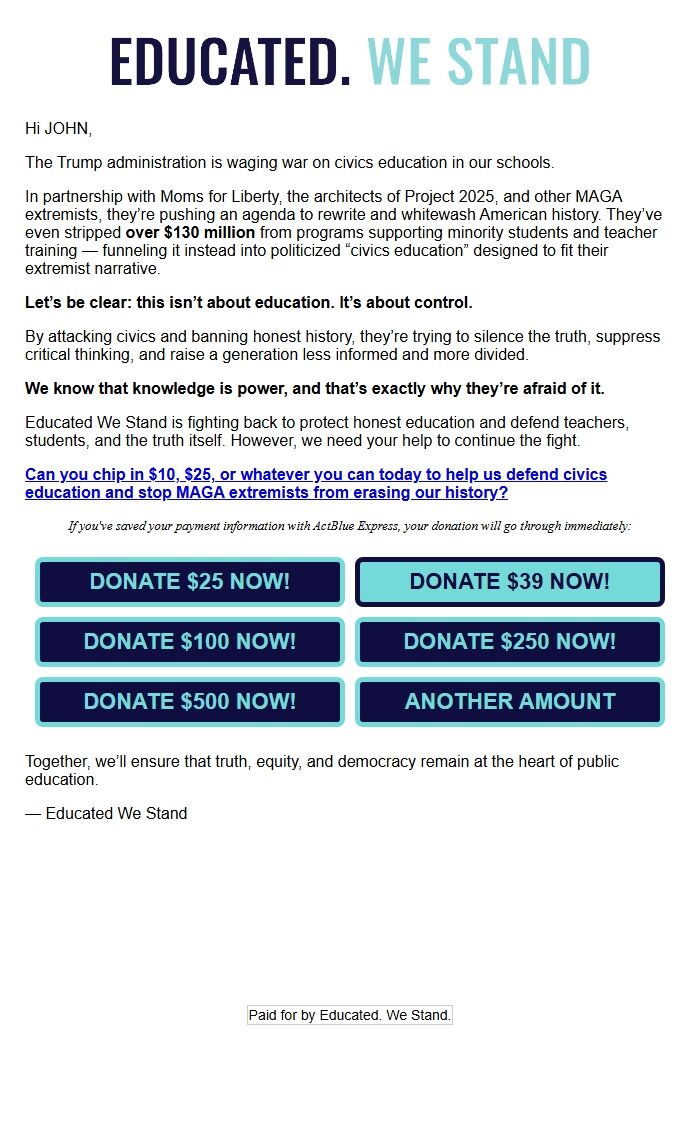The image size is (700, 1126).
Task: Choose the DONATE $100 NOW! button
Action: point(190,642)
